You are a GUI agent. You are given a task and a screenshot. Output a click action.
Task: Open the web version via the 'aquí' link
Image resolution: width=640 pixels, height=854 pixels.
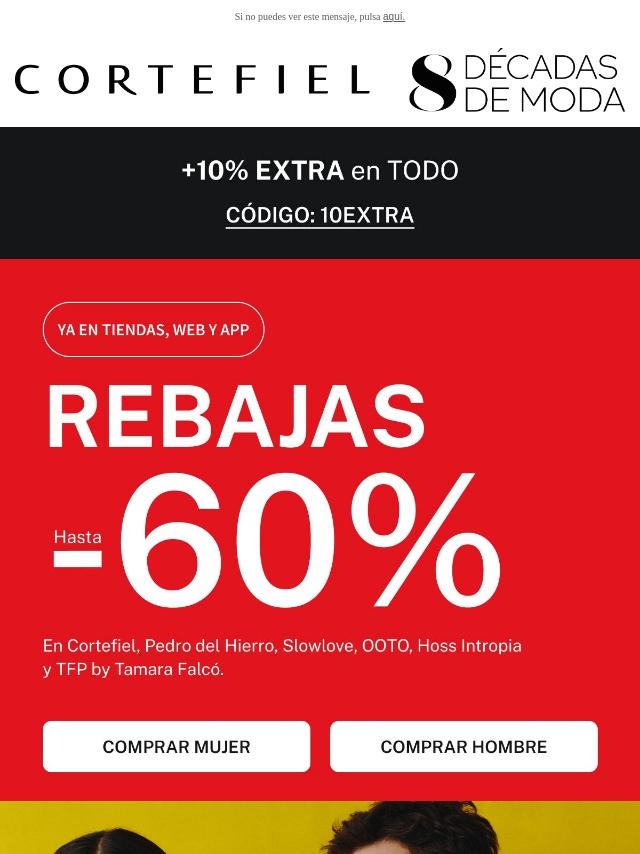click(393, 17)
